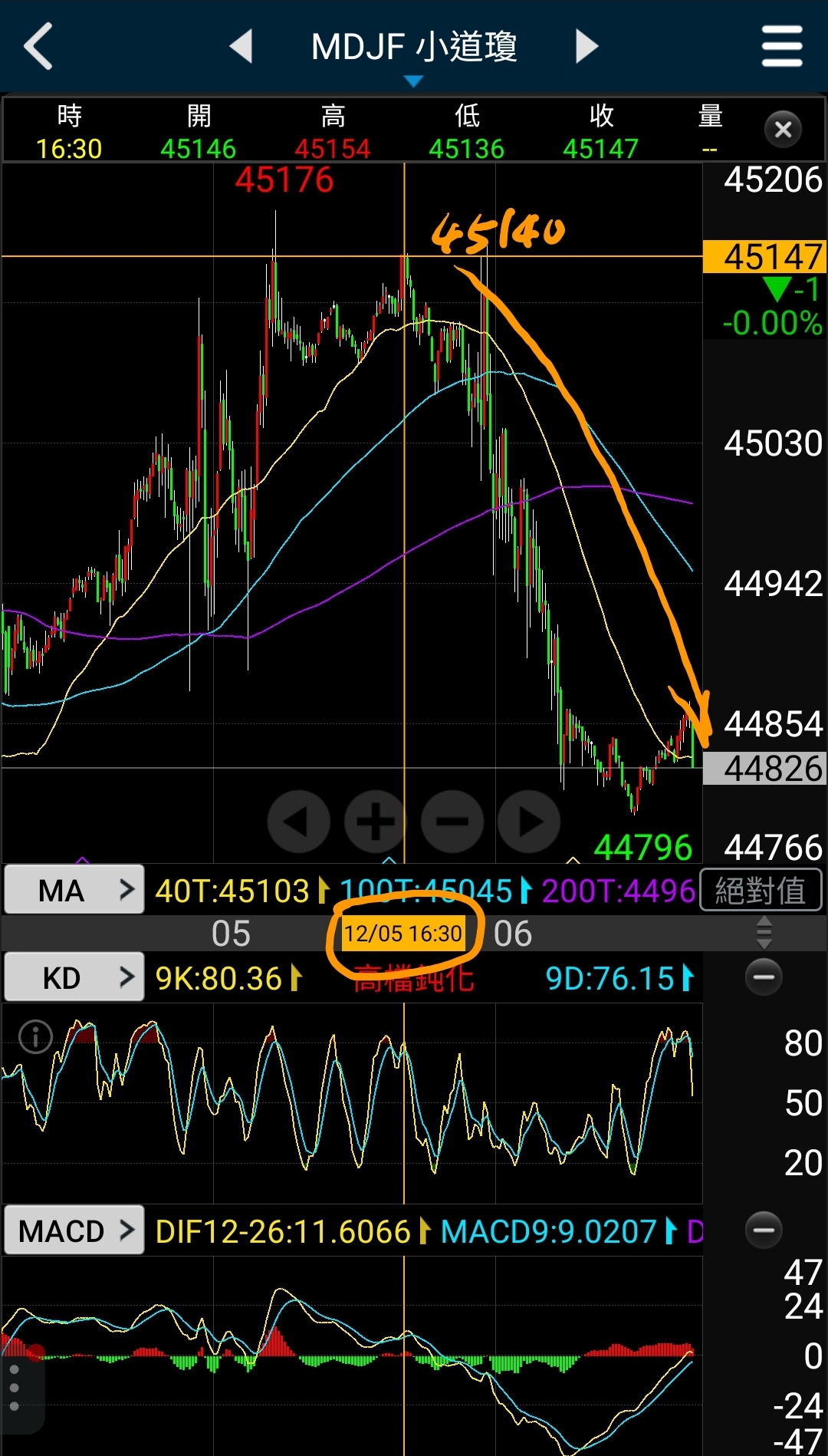The image size is (828, 1456).
Task: Switch to the next instrument
Action: (x=586, y=46)
